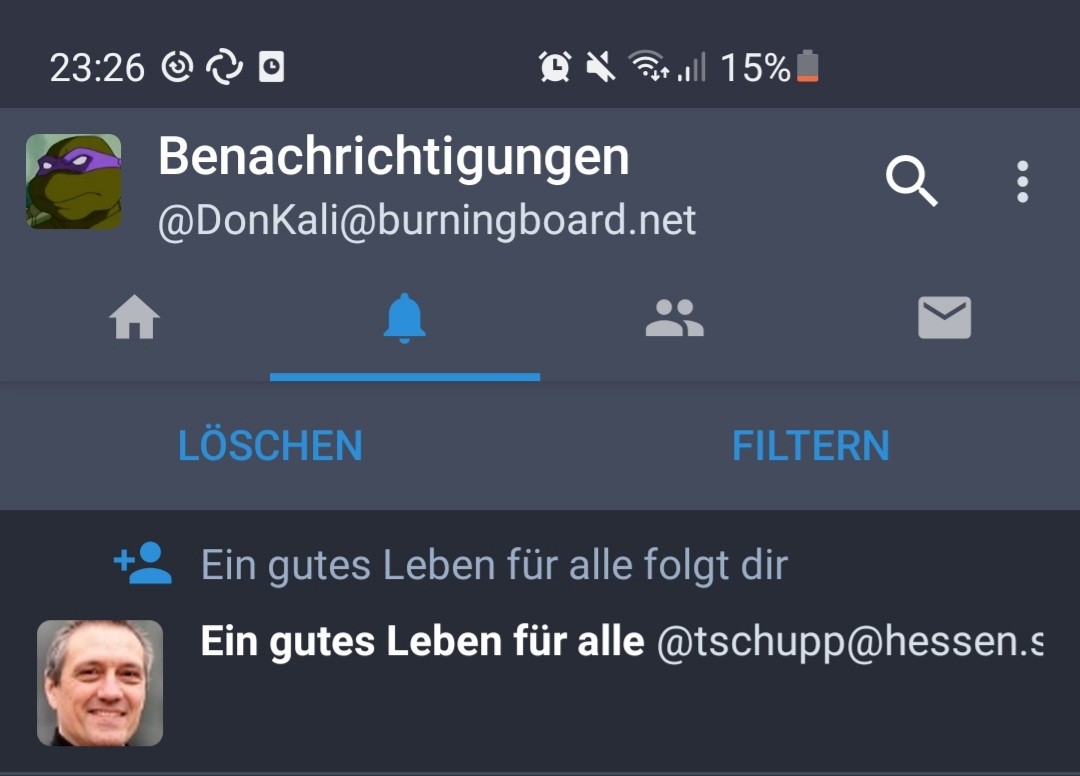Screen dimensions: 1080x776
Task: Tap the FILTERN button
Action: click(x=810, y=446)
